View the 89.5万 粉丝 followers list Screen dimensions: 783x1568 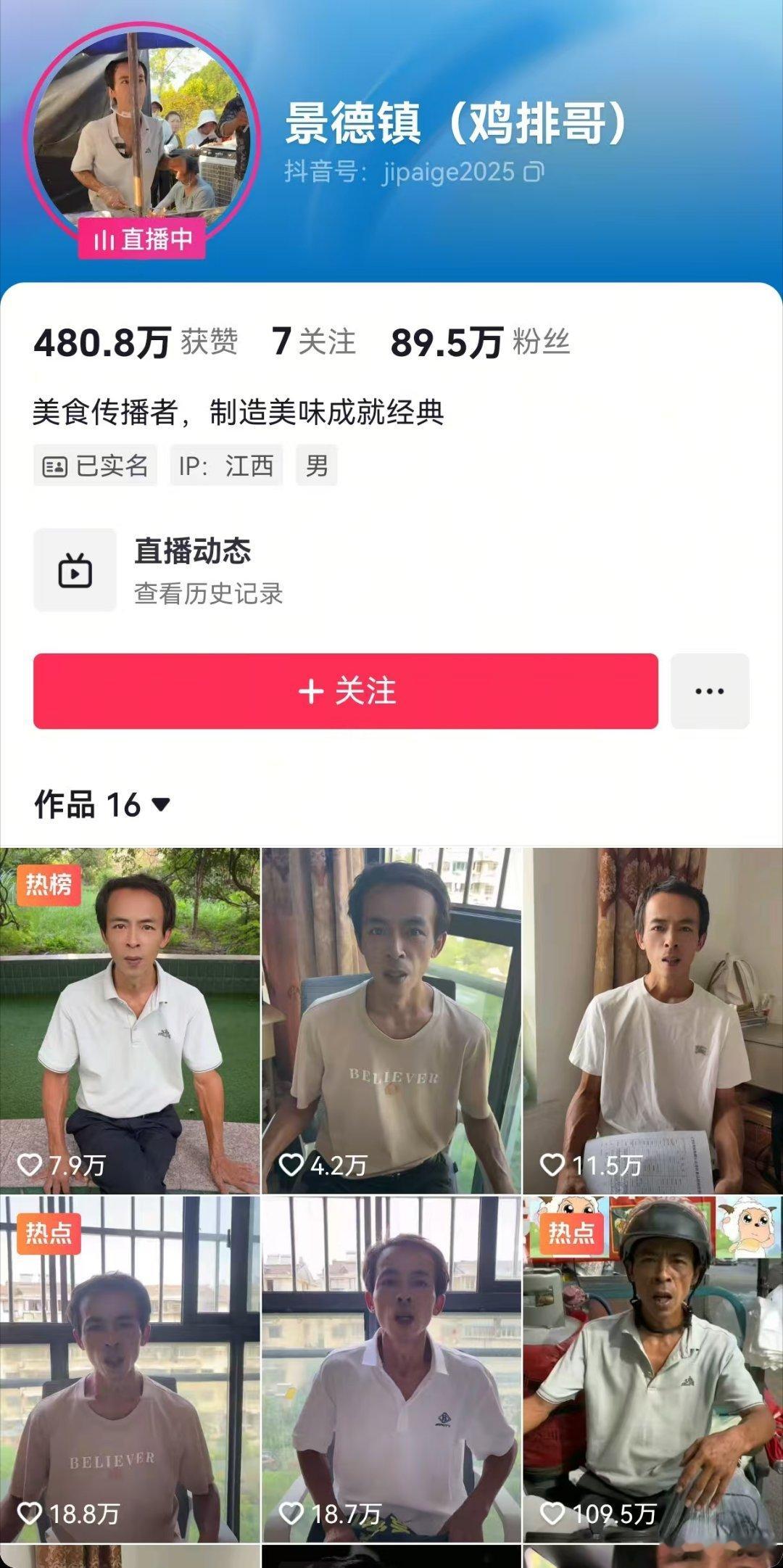(480, 342)
